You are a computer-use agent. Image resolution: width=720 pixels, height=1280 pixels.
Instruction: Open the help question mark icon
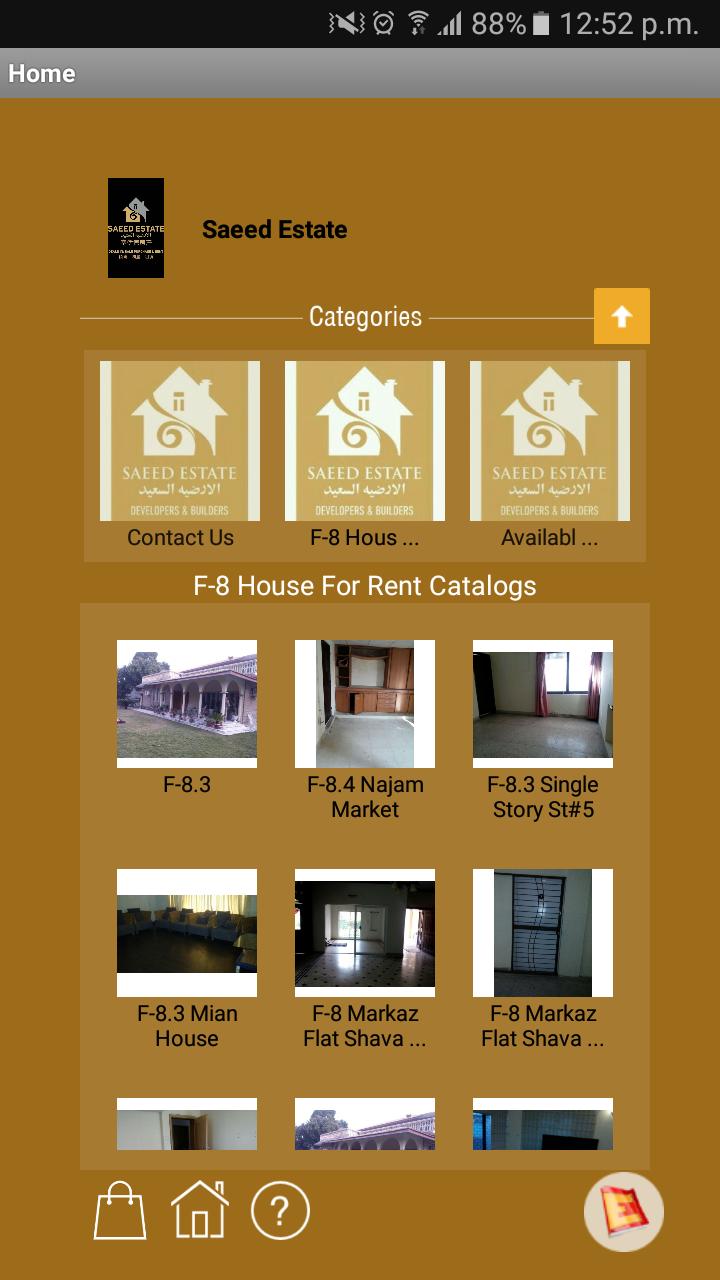tap(280, 1211)
